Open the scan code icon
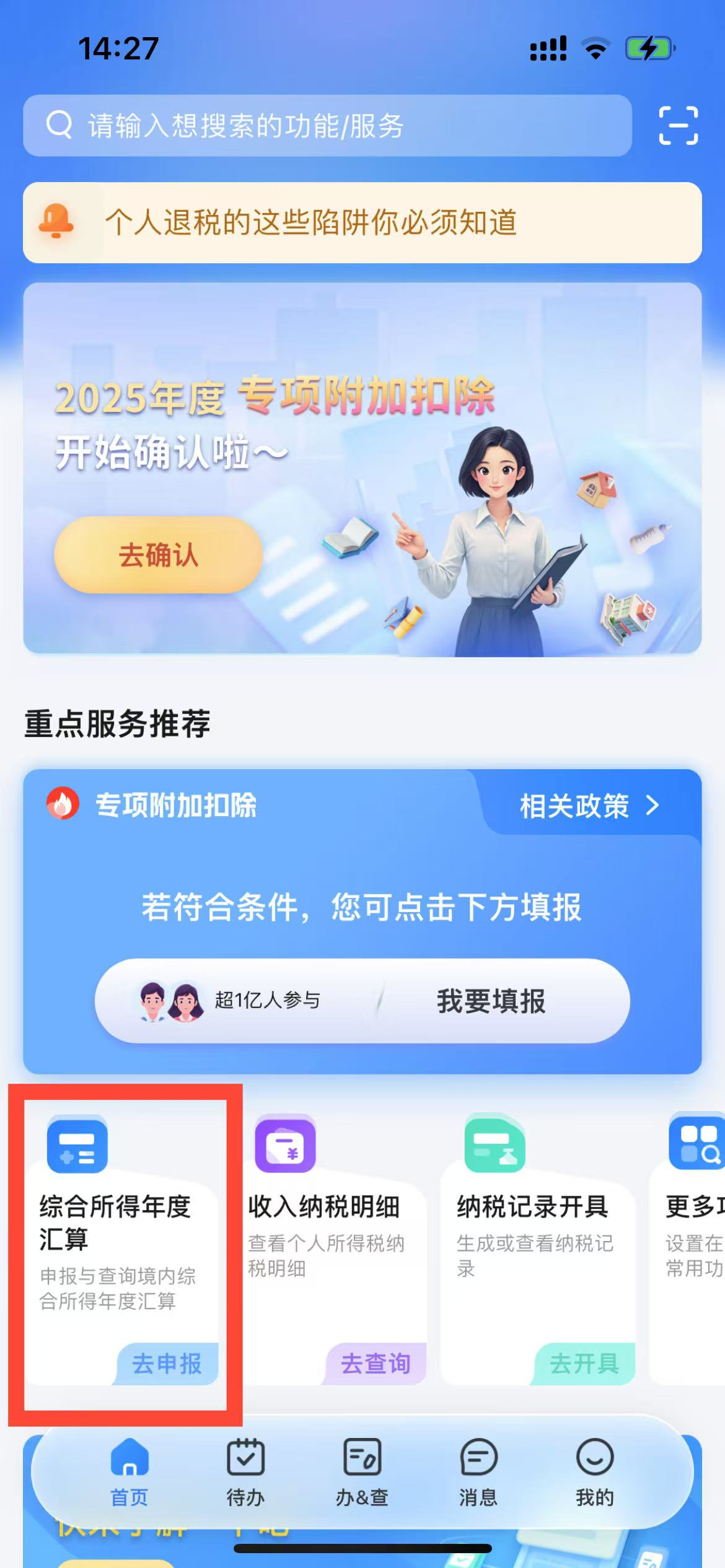This screenshot has height=1568, width=725. coord(678,126)
